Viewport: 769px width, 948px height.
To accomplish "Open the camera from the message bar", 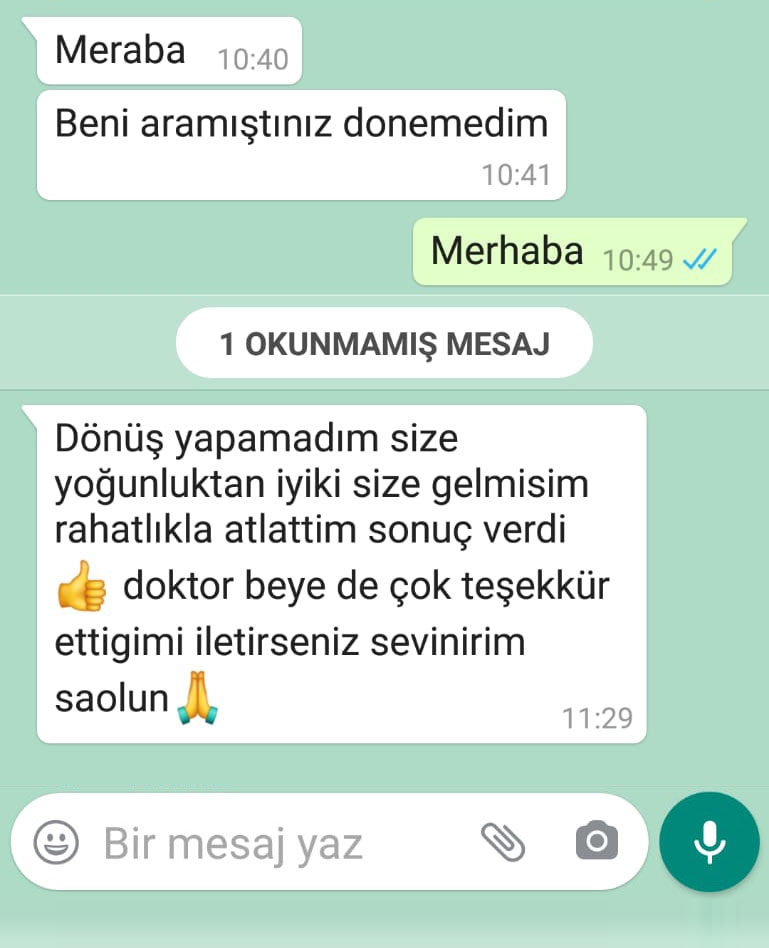I will (x=597, y=842).
